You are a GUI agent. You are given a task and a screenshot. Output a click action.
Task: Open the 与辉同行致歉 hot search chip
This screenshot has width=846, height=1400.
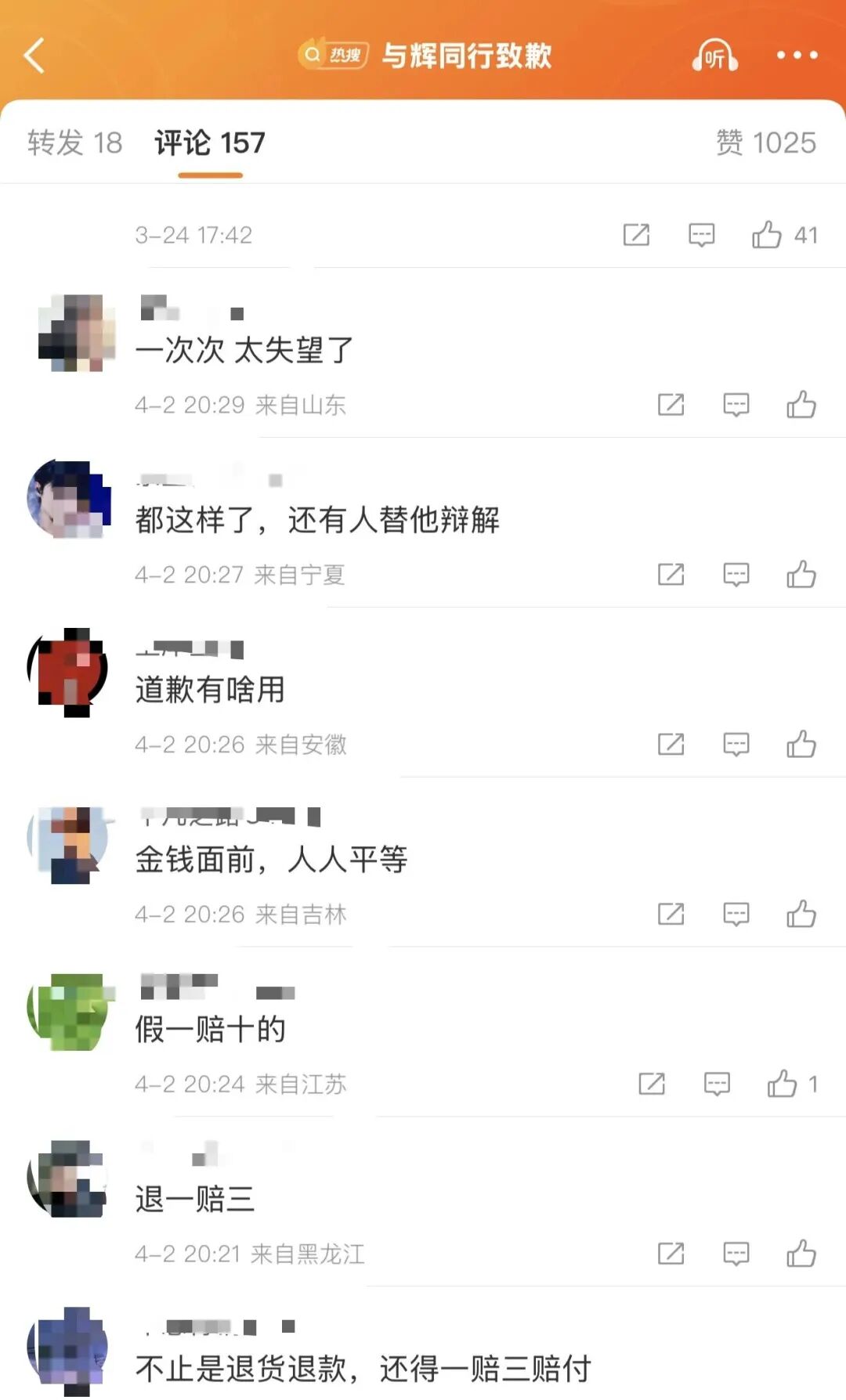[425, 56]
